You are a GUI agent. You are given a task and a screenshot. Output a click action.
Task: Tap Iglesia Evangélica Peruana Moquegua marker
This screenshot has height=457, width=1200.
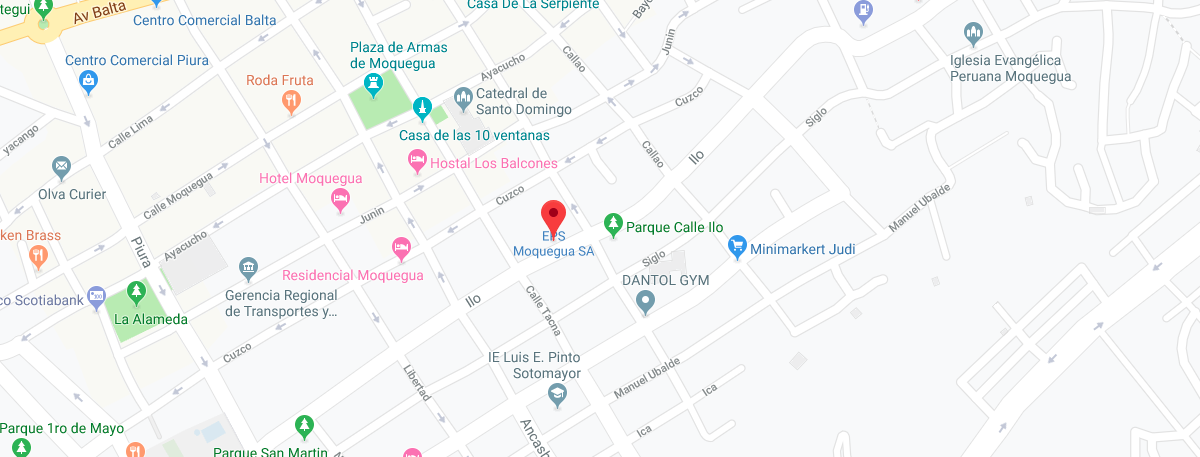click(x=973, y=35)
